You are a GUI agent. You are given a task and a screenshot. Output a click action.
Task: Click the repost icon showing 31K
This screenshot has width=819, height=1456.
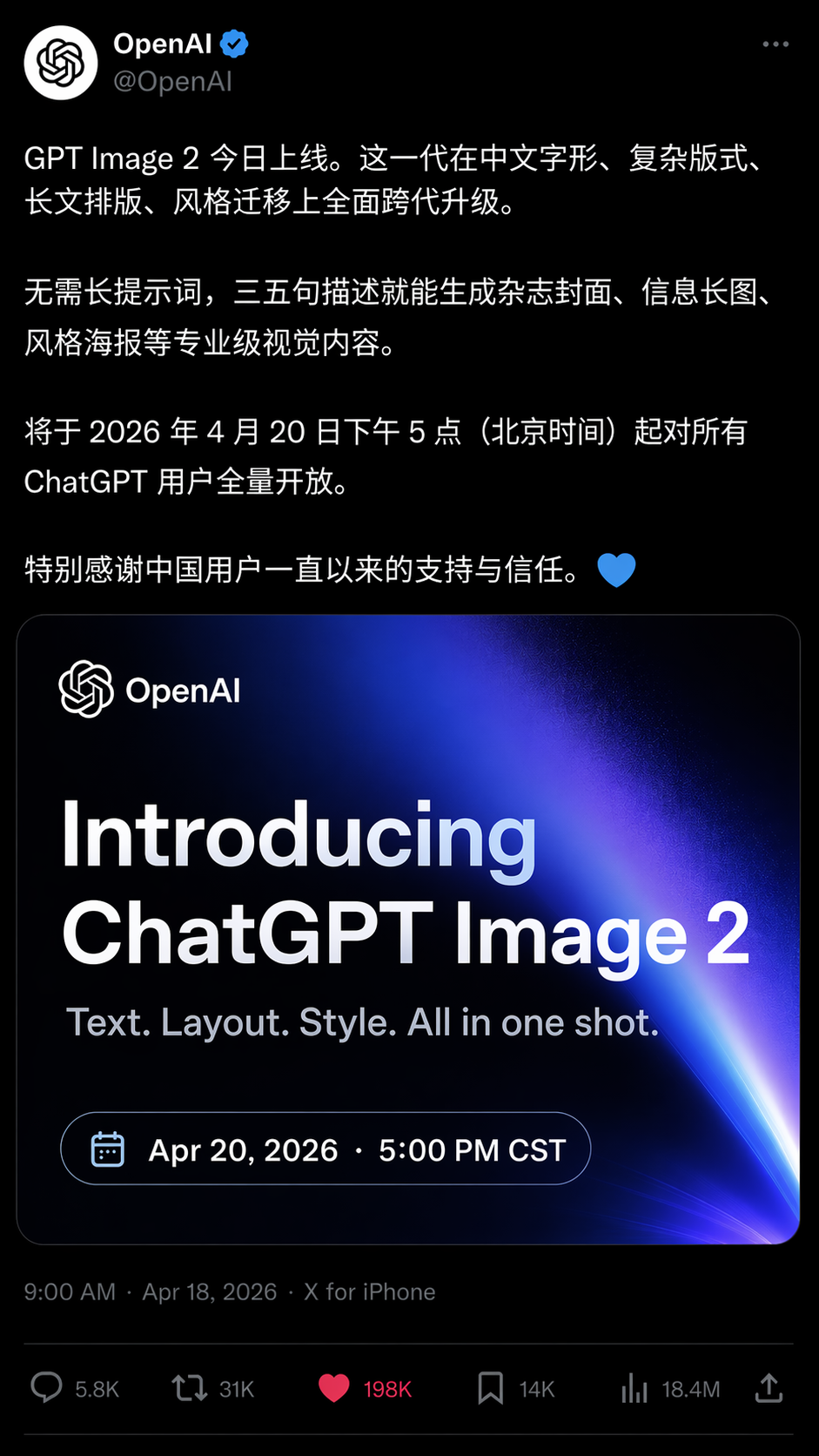[x=187, y=1388]
